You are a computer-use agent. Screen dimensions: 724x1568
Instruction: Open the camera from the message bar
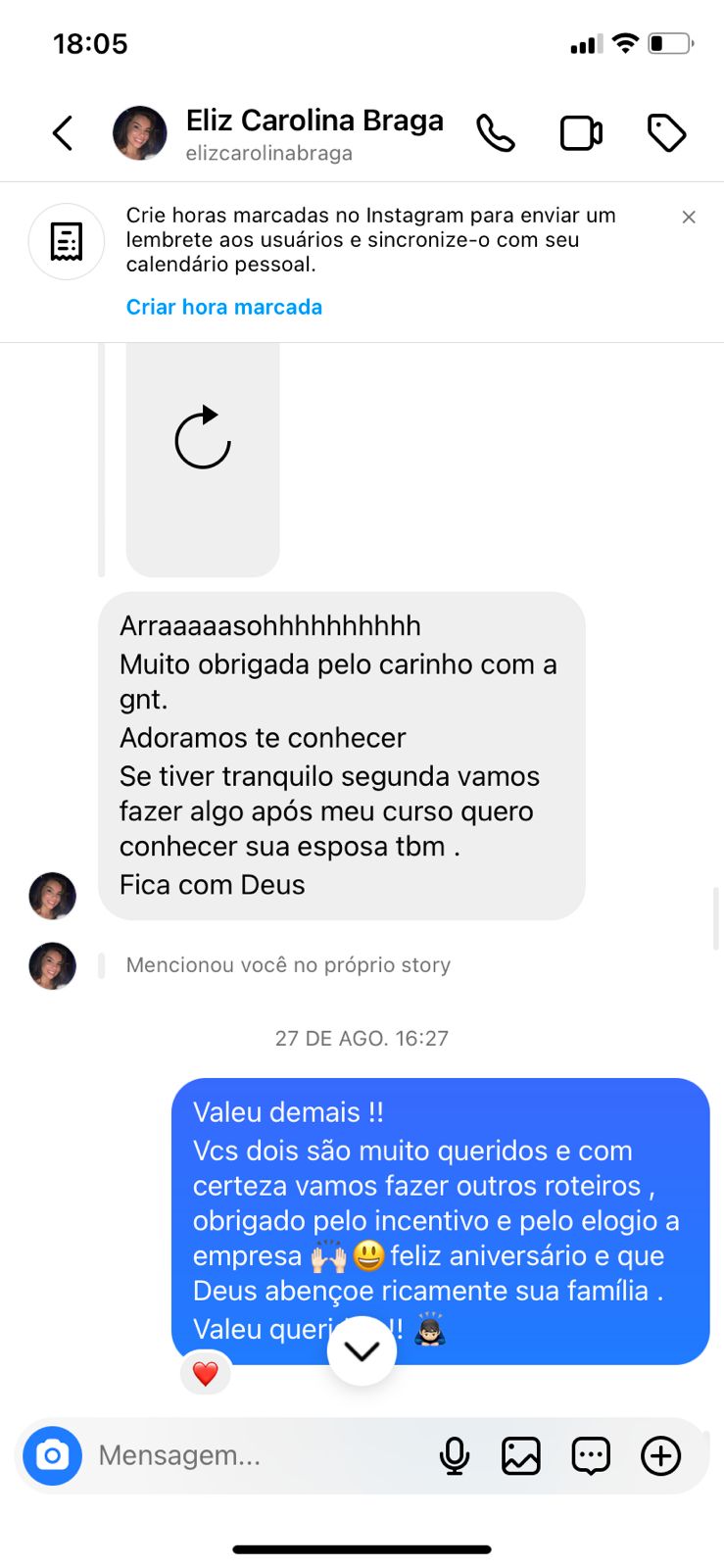(x=53, y=1455)
